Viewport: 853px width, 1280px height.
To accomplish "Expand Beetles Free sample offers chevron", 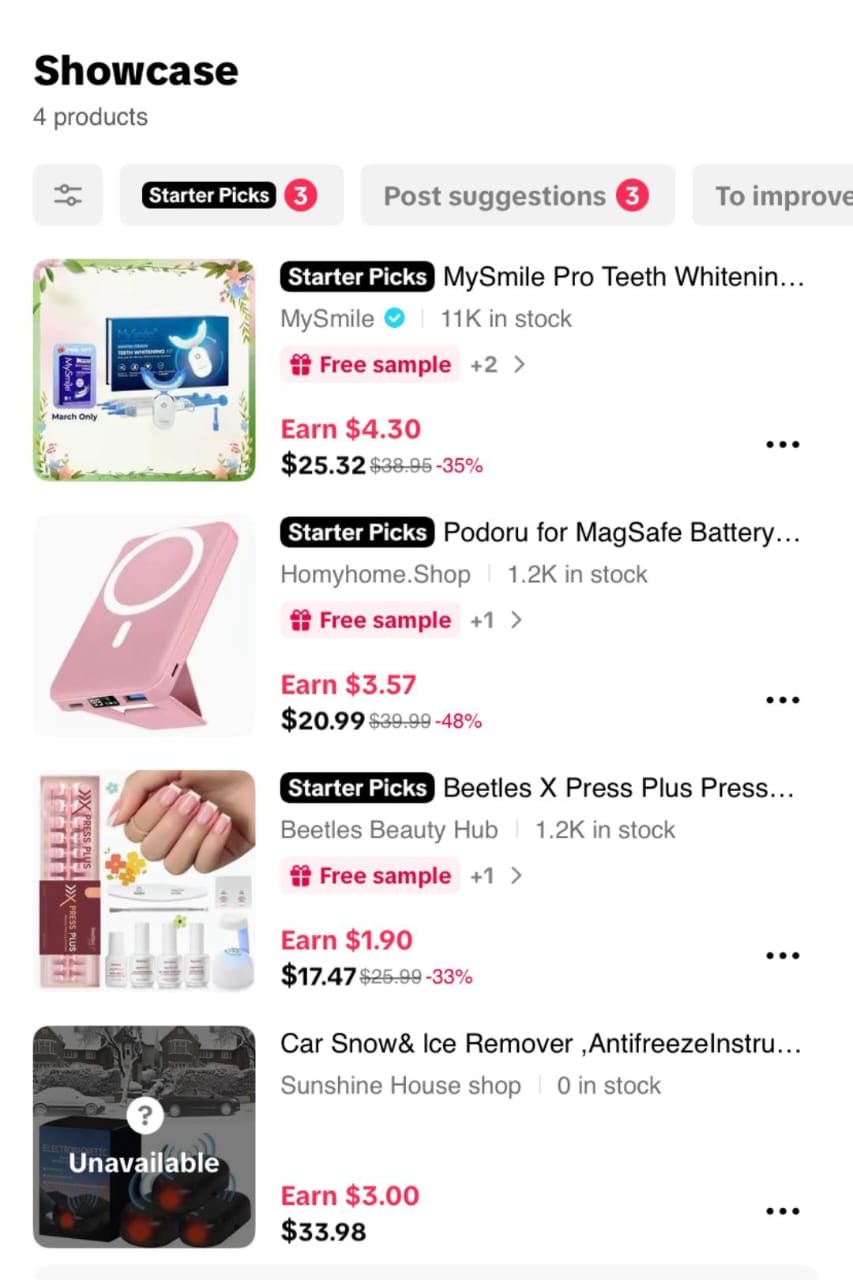I will [x=516, y=876].
